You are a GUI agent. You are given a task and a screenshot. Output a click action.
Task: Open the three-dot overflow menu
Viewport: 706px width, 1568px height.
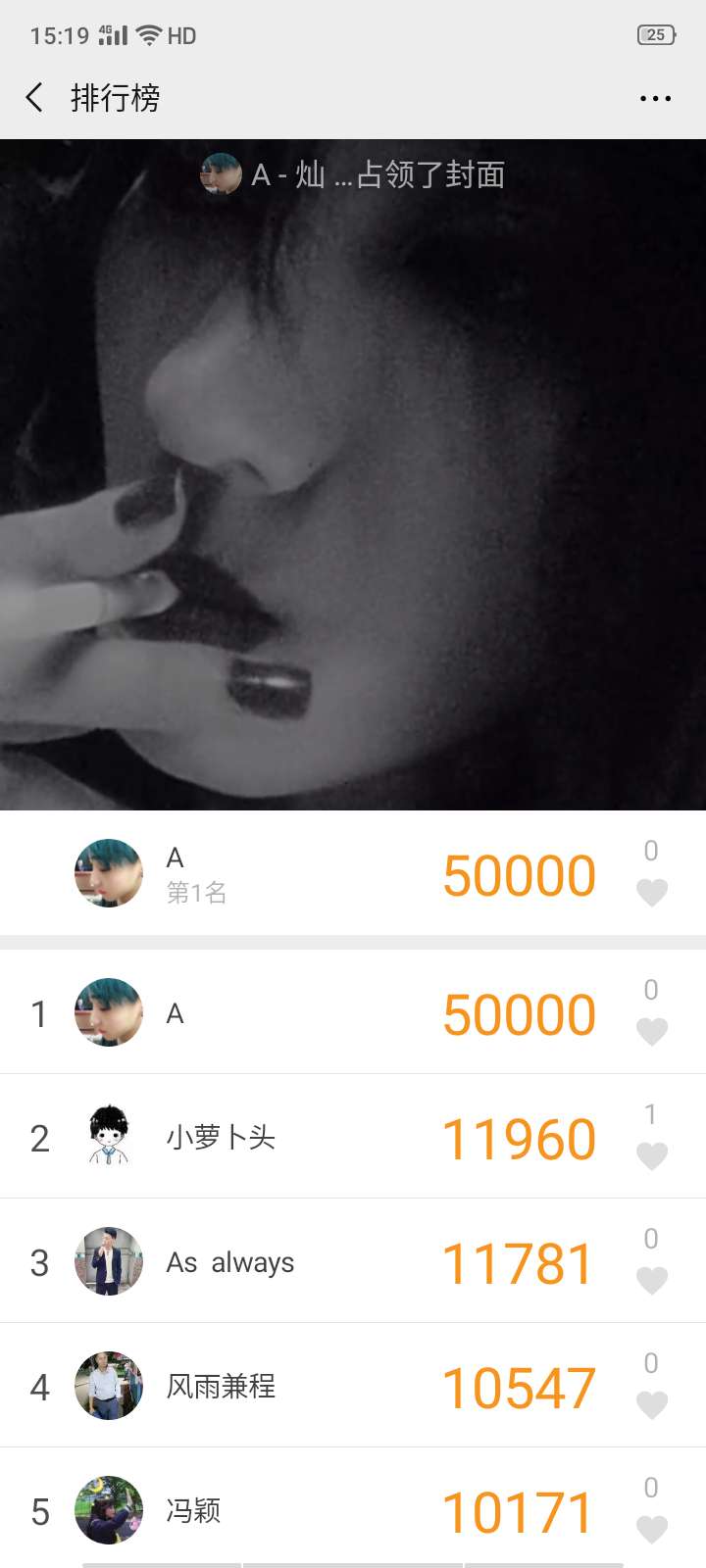point(654,98)
